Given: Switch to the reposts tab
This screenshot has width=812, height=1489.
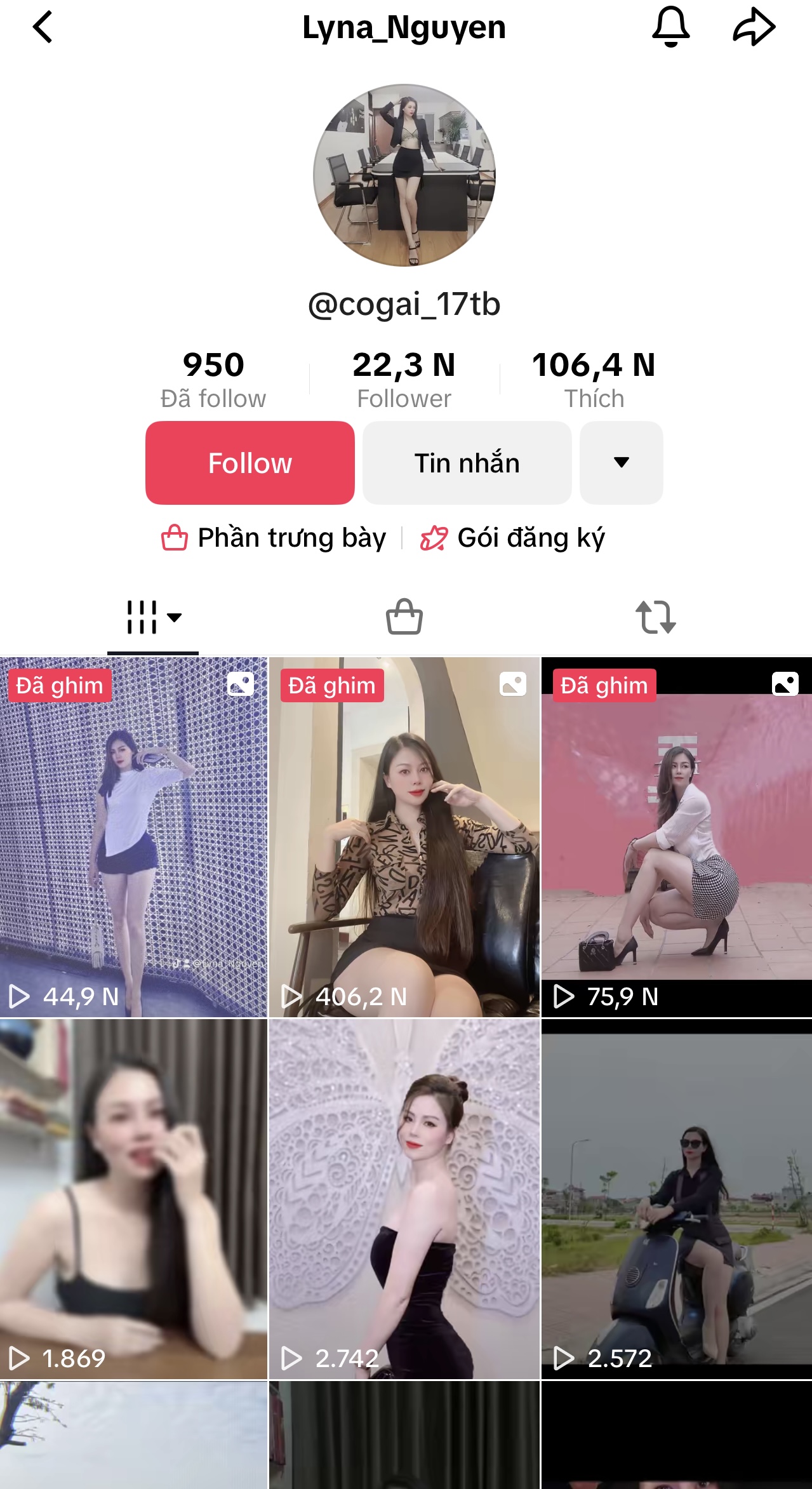Looking at the screenshot, I should [655, 617].
